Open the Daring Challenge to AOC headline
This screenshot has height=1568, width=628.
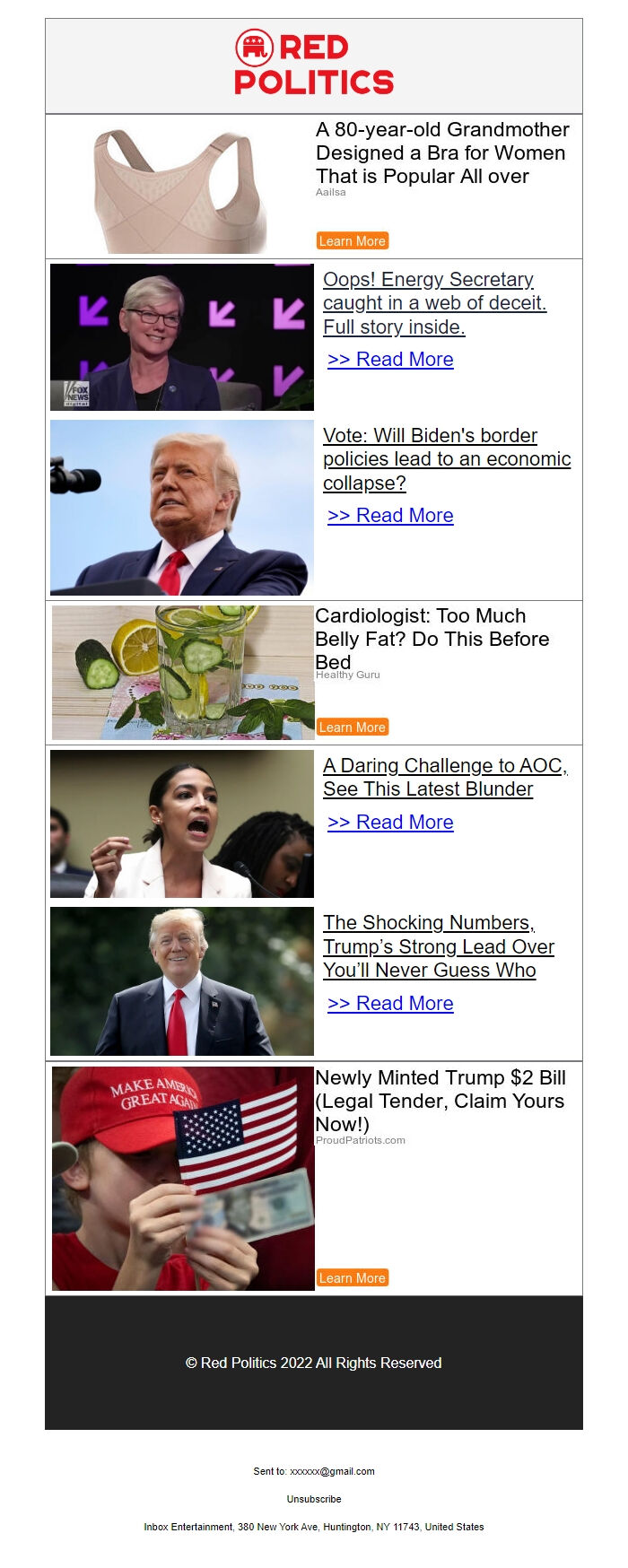(x=443, y=778)
